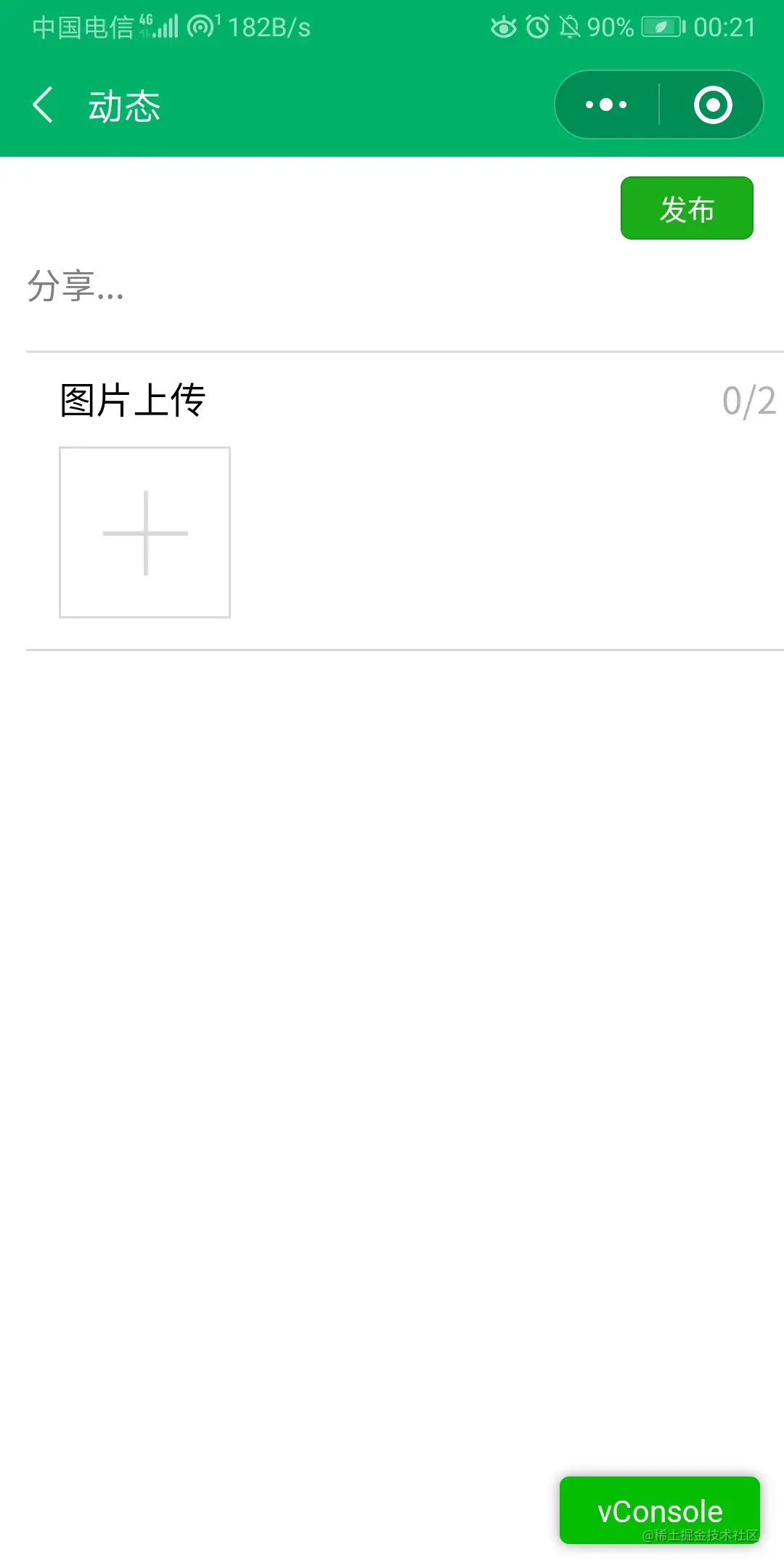The image size is (784, 1568).
Task: Go back from the 动态 page
Action: pyautogui.click(x=44, y=105)
